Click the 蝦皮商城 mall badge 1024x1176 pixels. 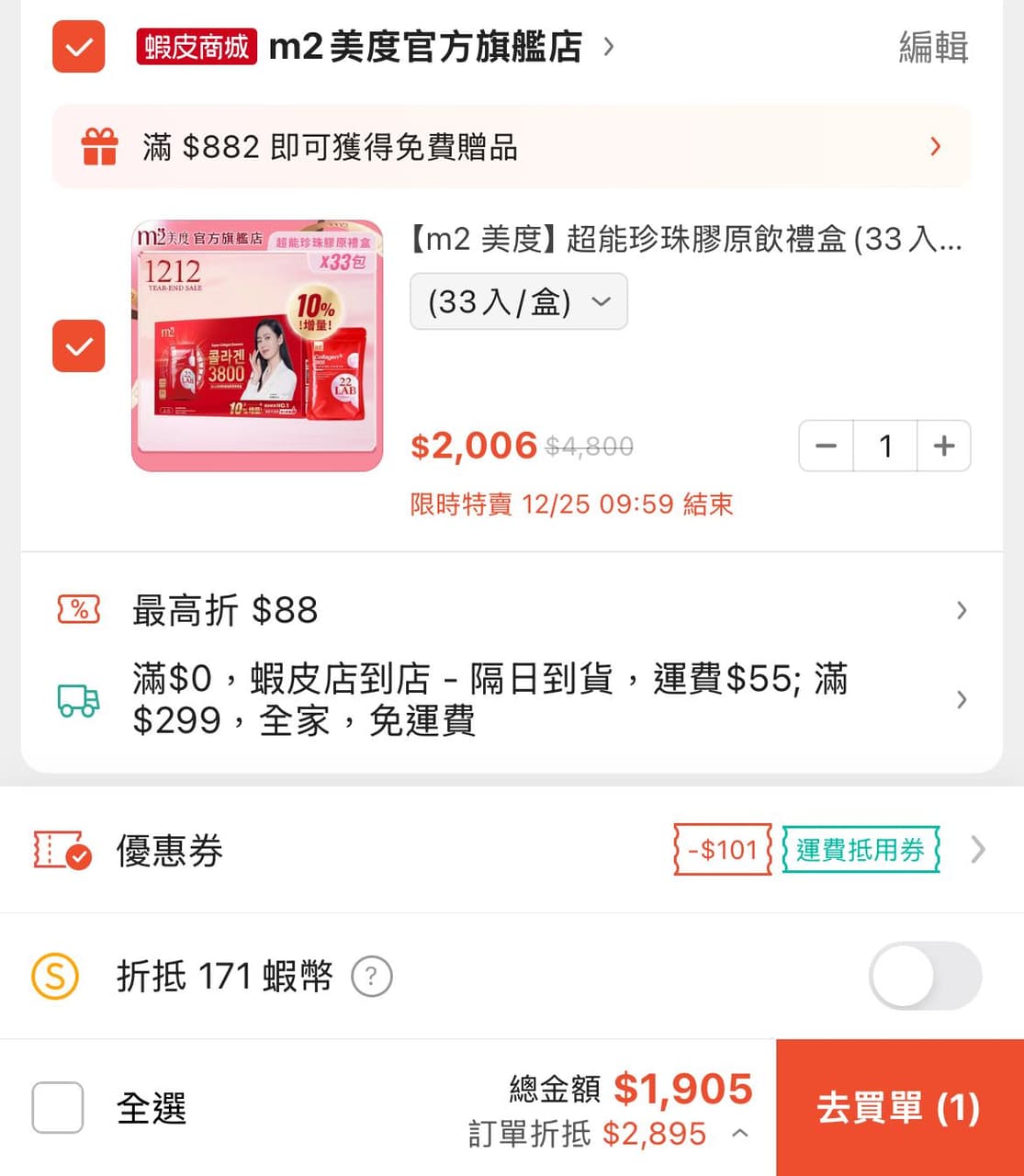click(197, 47)
